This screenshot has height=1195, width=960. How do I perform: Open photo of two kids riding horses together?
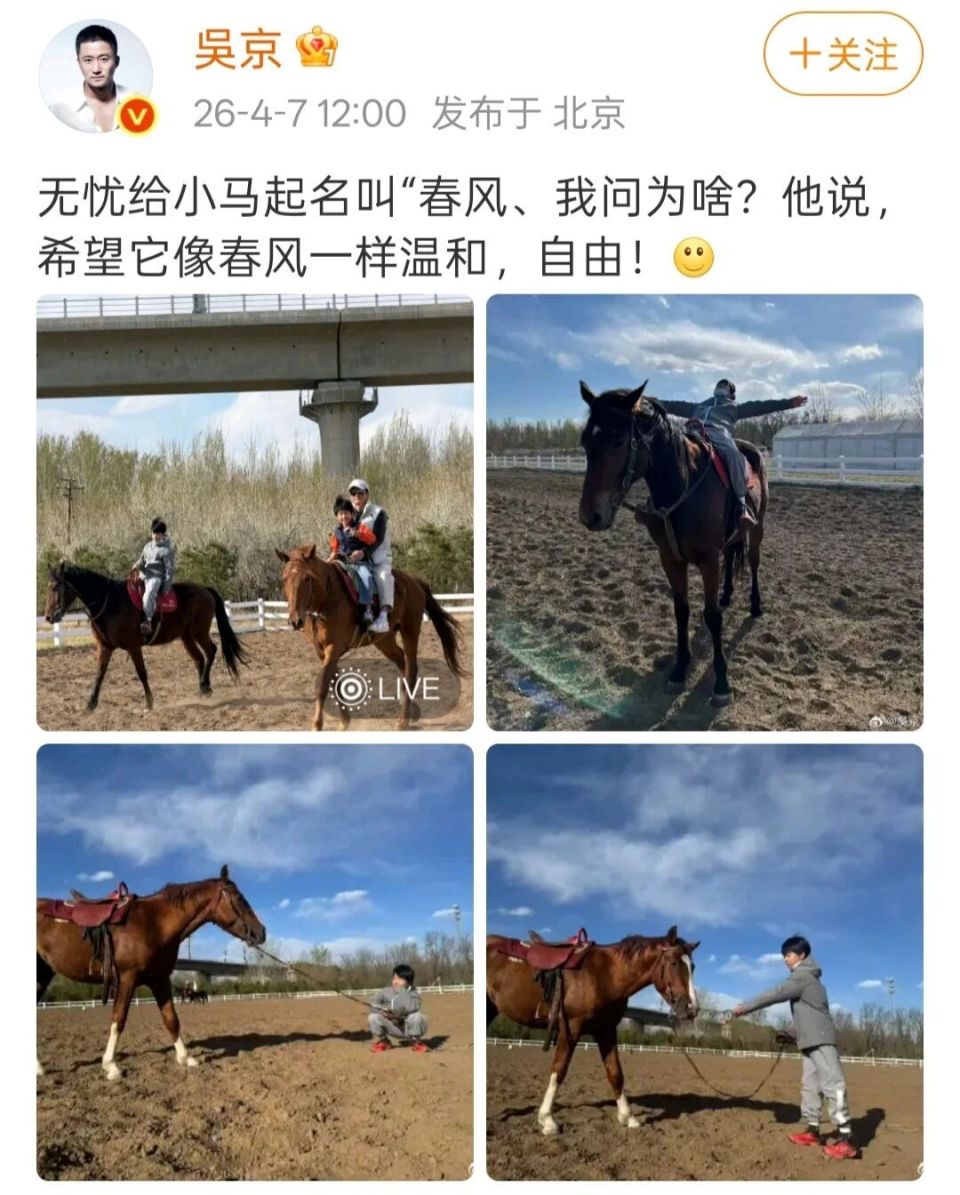tap(255, 505)
